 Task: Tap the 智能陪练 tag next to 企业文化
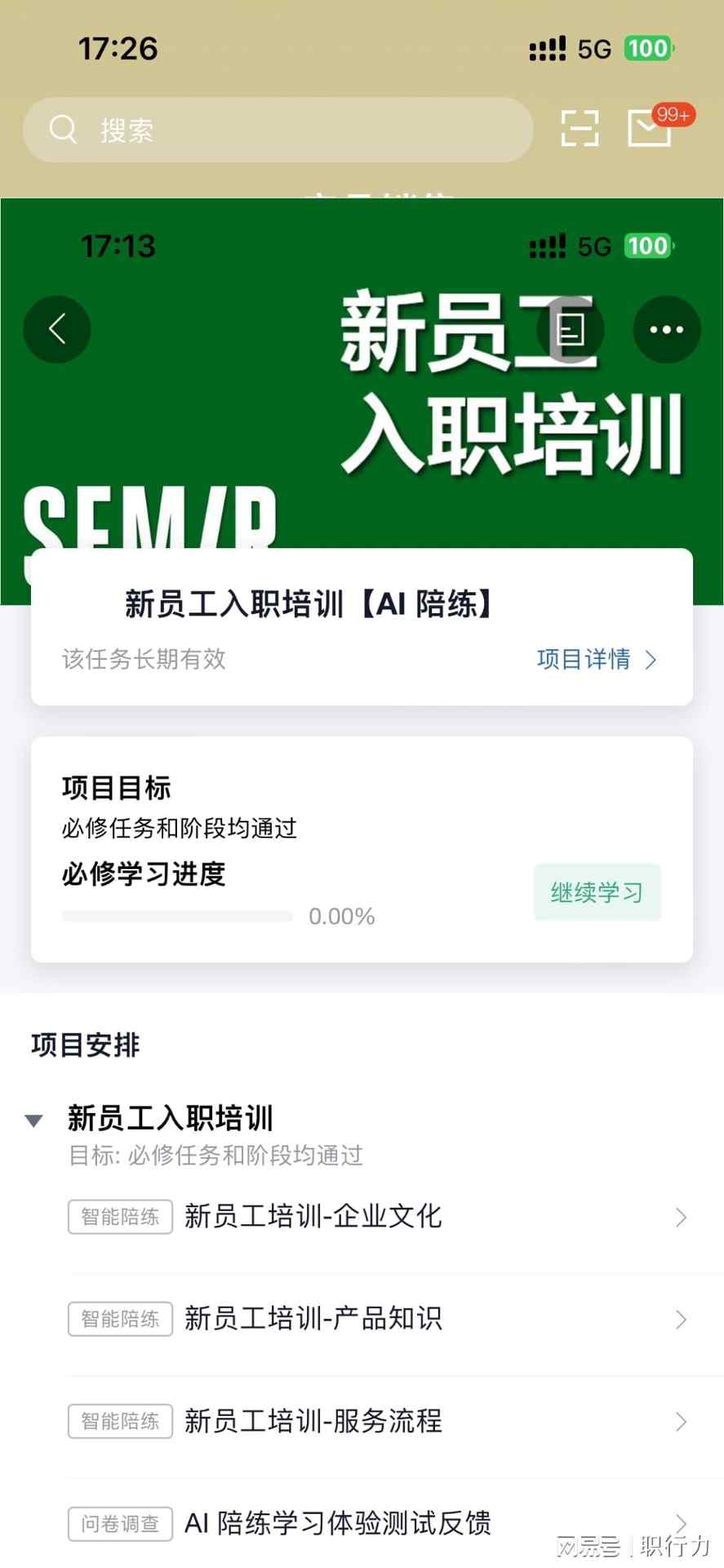pyautogui.click(x=119, y=1217)
